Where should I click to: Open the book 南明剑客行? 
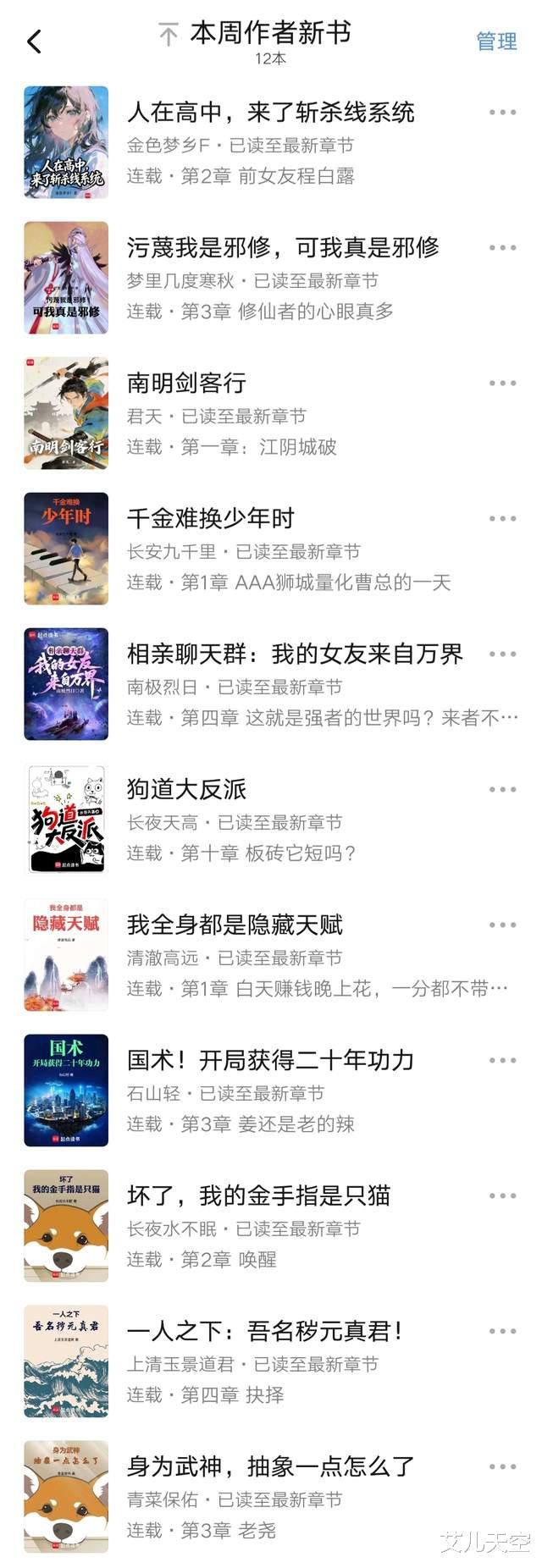click(186, 383)
